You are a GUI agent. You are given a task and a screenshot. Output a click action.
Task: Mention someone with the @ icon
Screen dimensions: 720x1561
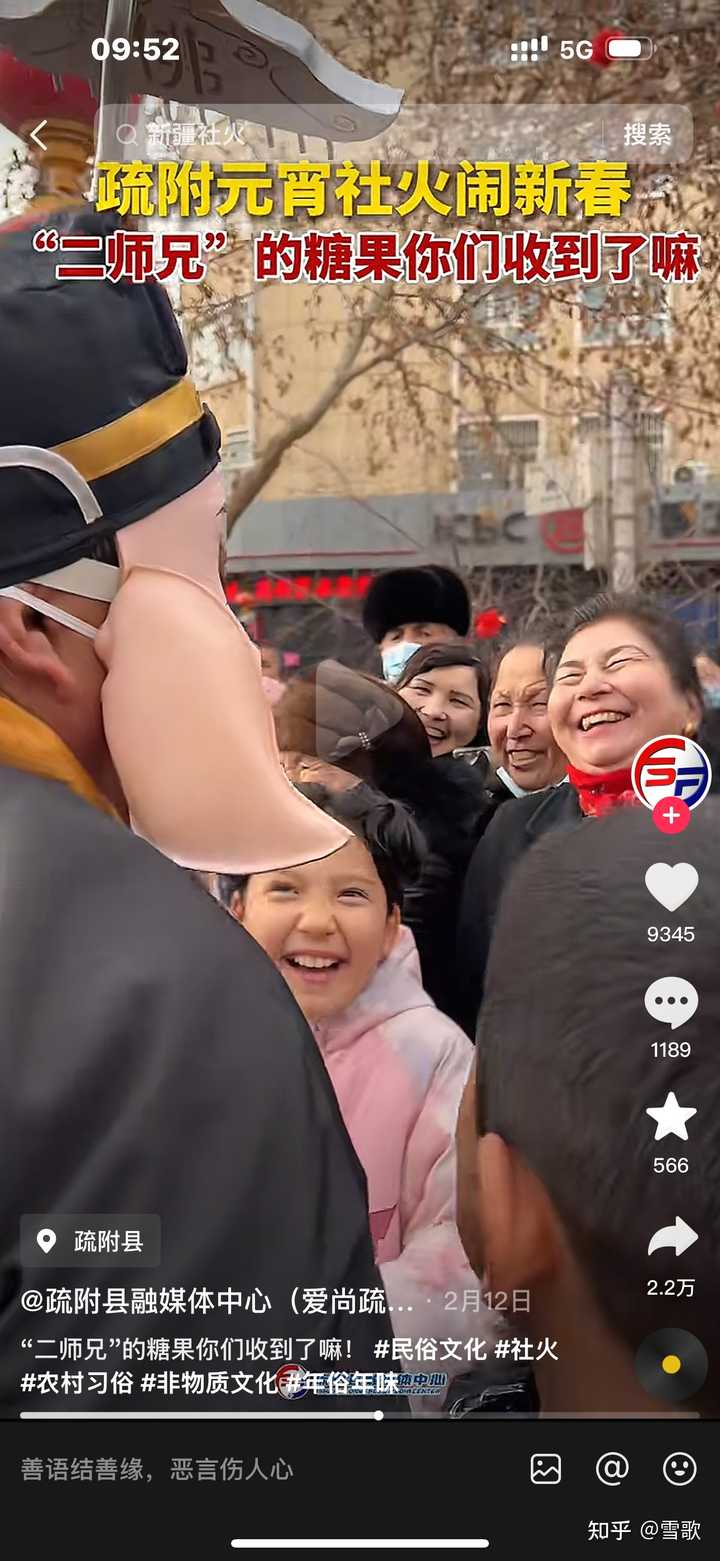click(612, 1469)
